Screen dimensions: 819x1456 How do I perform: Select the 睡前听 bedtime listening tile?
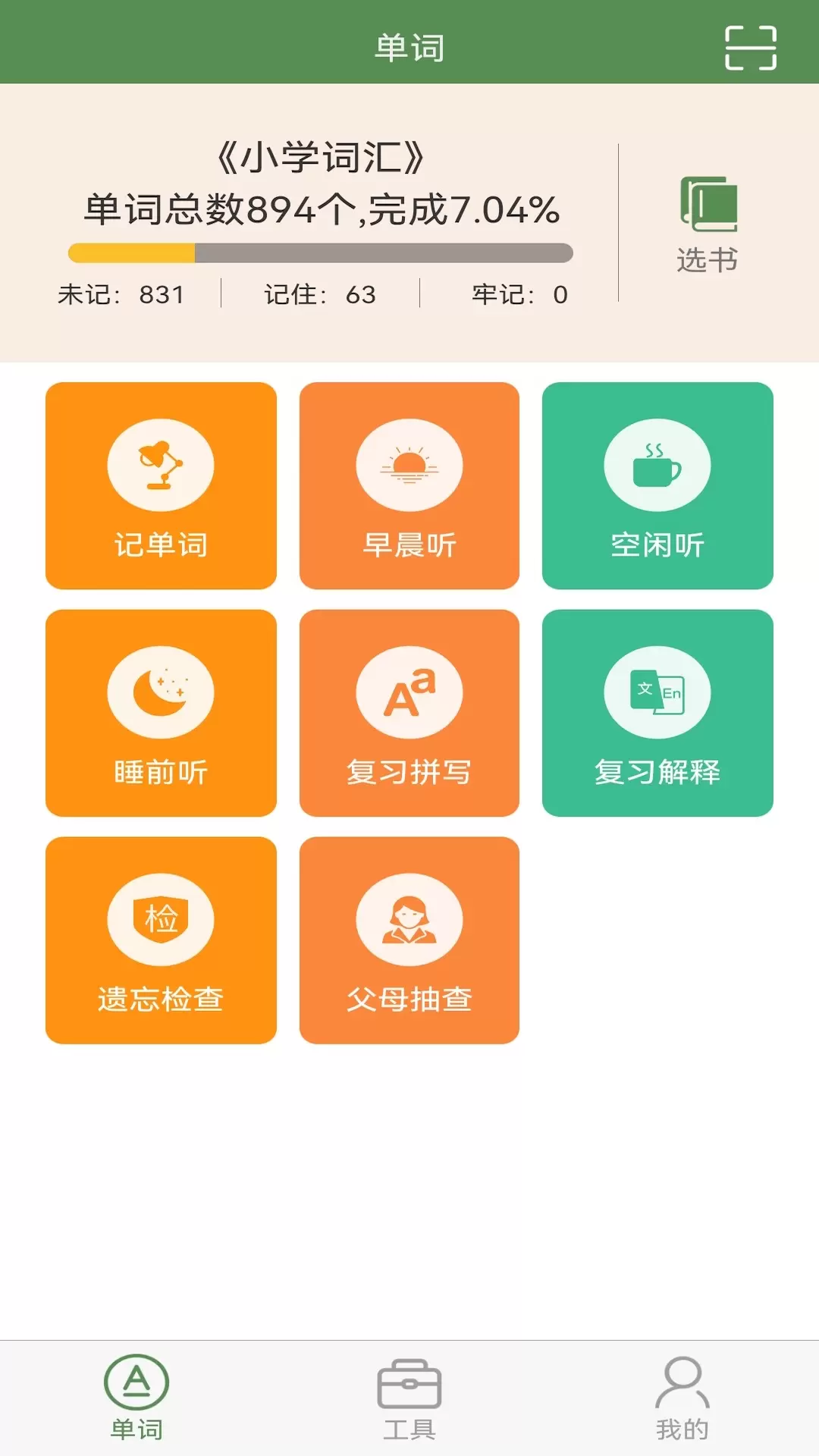click(161, 713)
